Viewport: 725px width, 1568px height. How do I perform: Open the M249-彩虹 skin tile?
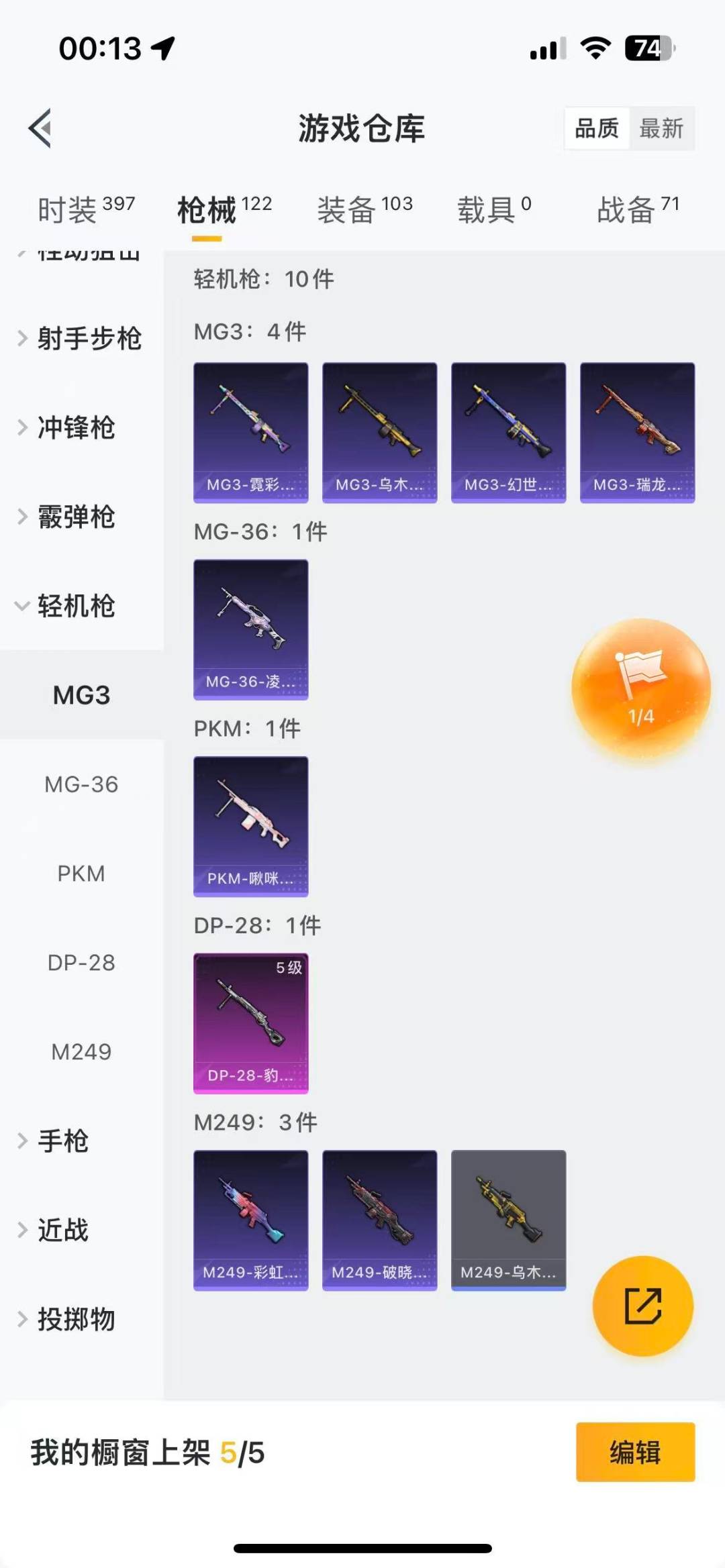[251, 1220]
